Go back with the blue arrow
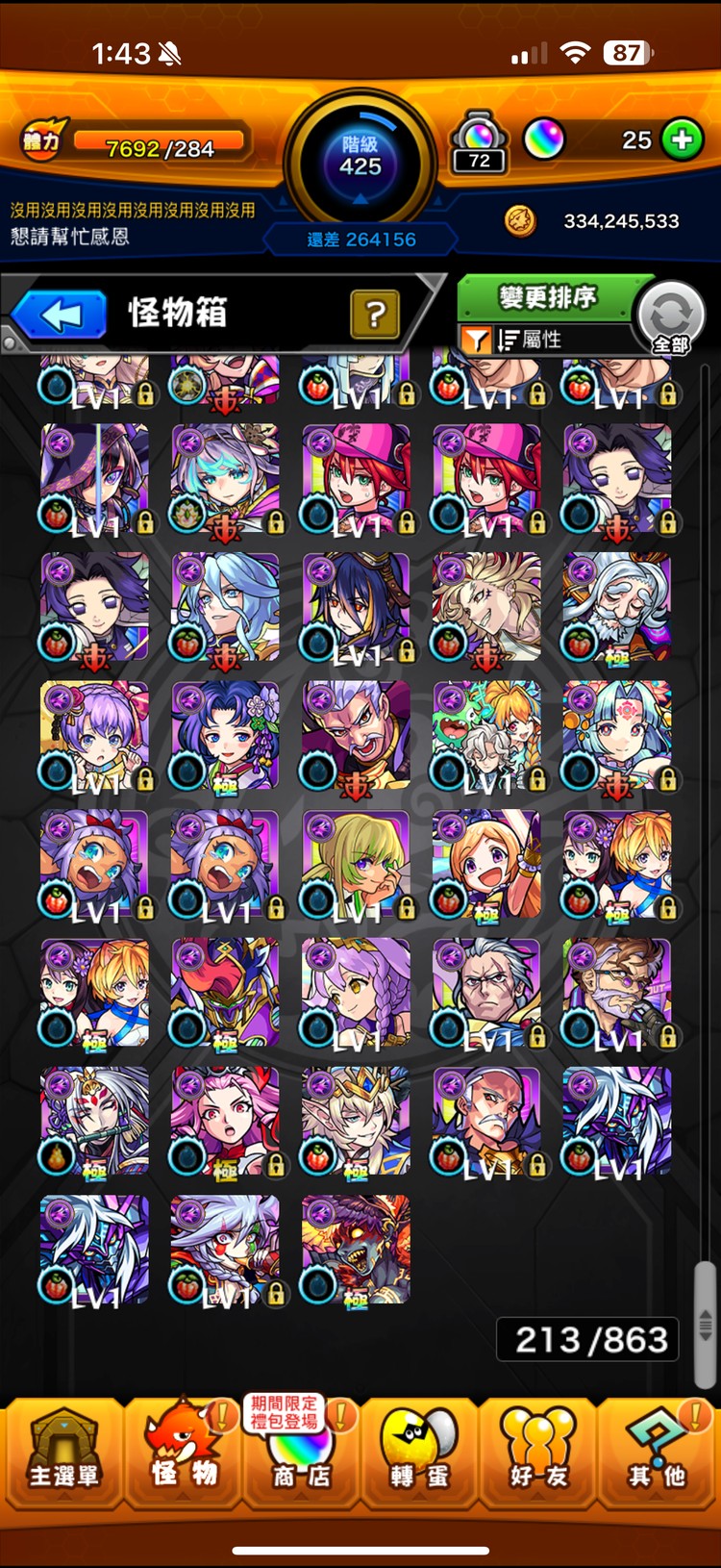 (x=60, y=316)
